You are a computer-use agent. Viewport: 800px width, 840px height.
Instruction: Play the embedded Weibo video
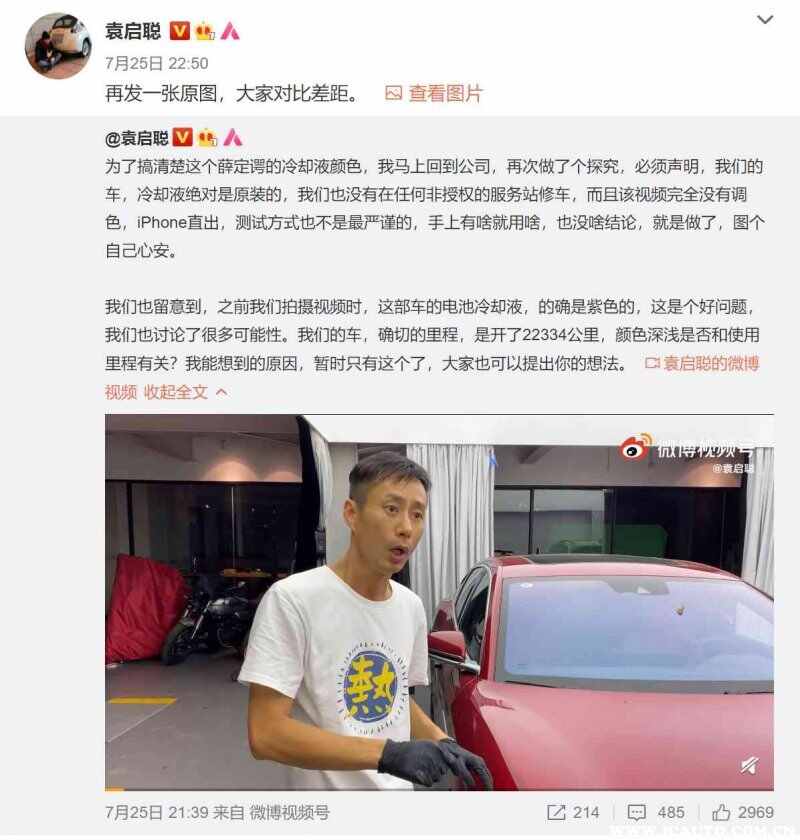[438, 600]
